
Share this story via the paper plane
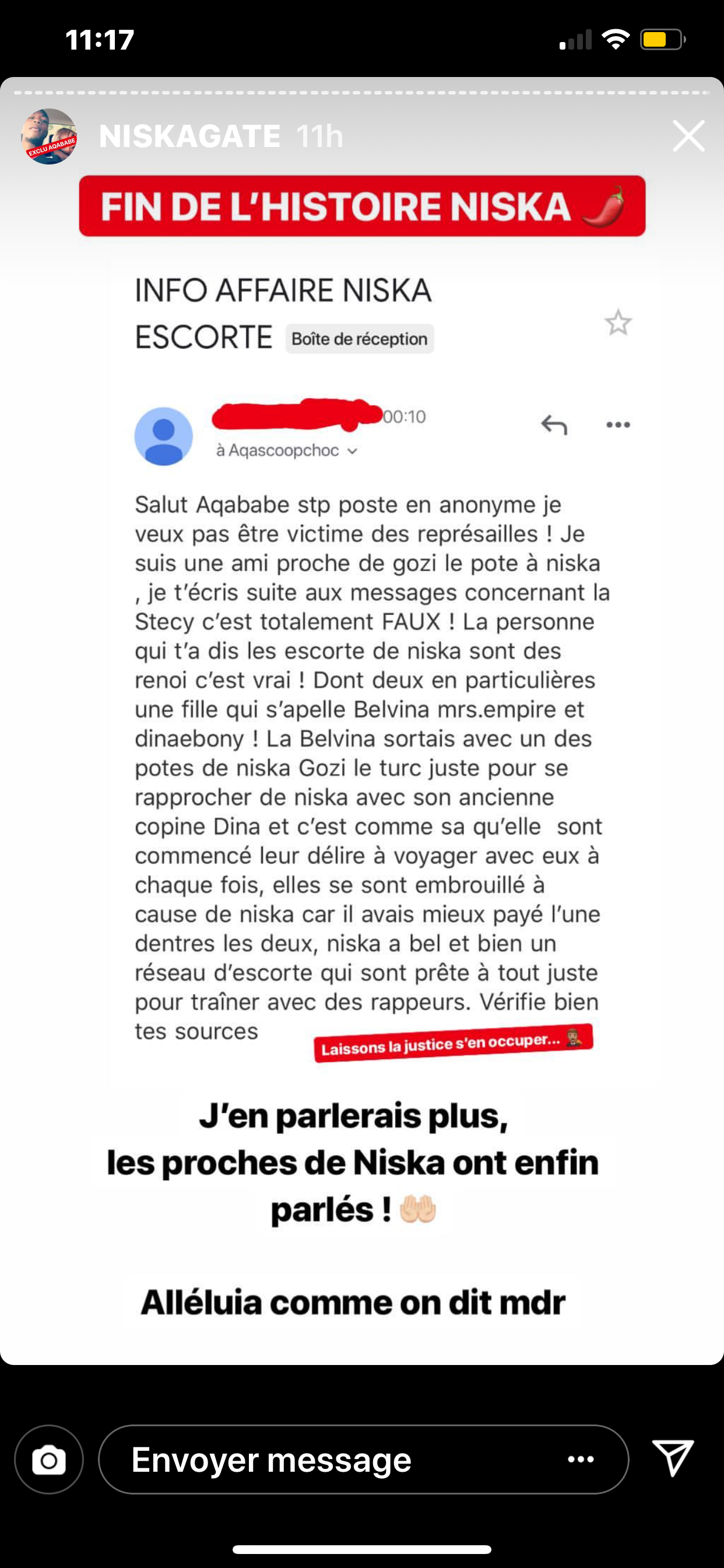click(x=673, y=1458)
